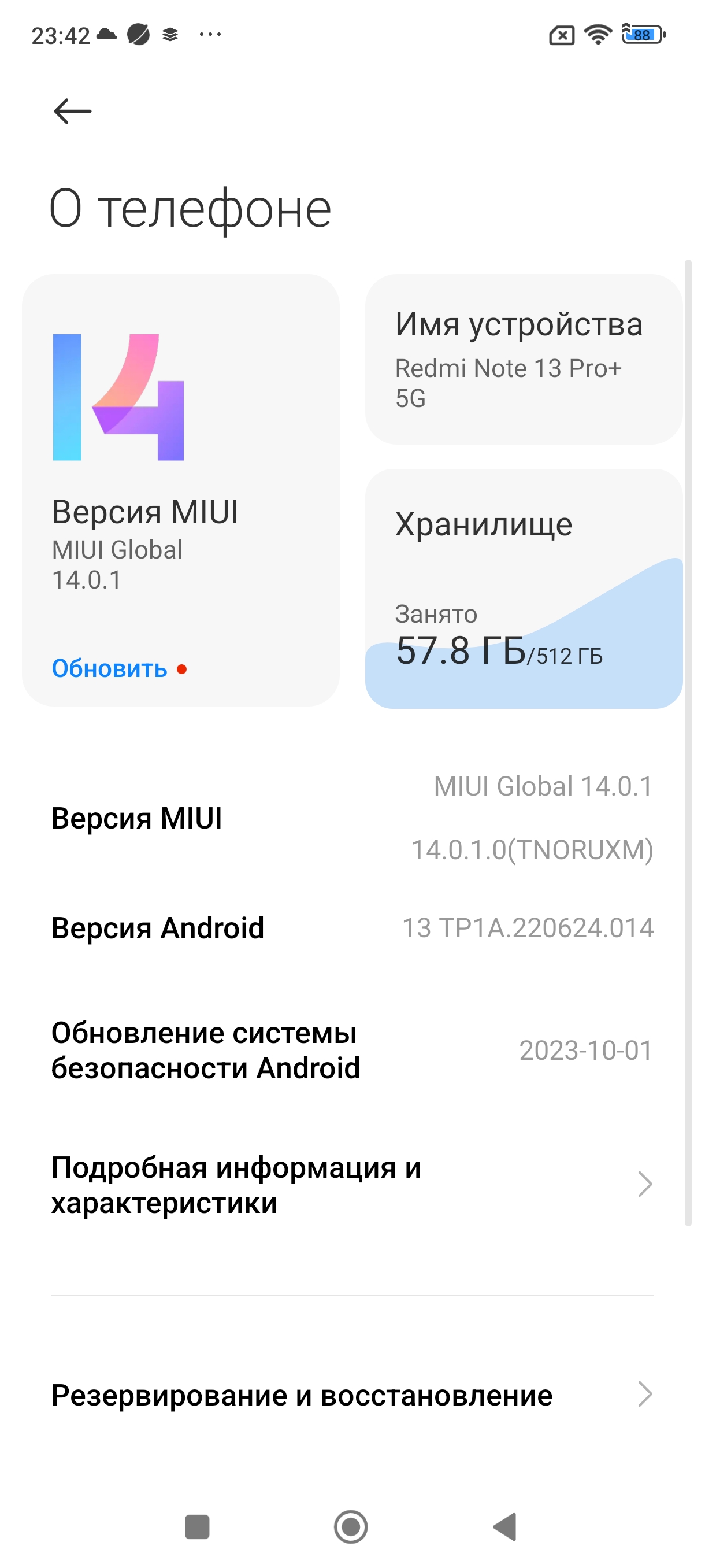The height and width of the screenshot is (1568, 705).
Task: Open recent apps with the square button
Action: [x=197, y=1526]
